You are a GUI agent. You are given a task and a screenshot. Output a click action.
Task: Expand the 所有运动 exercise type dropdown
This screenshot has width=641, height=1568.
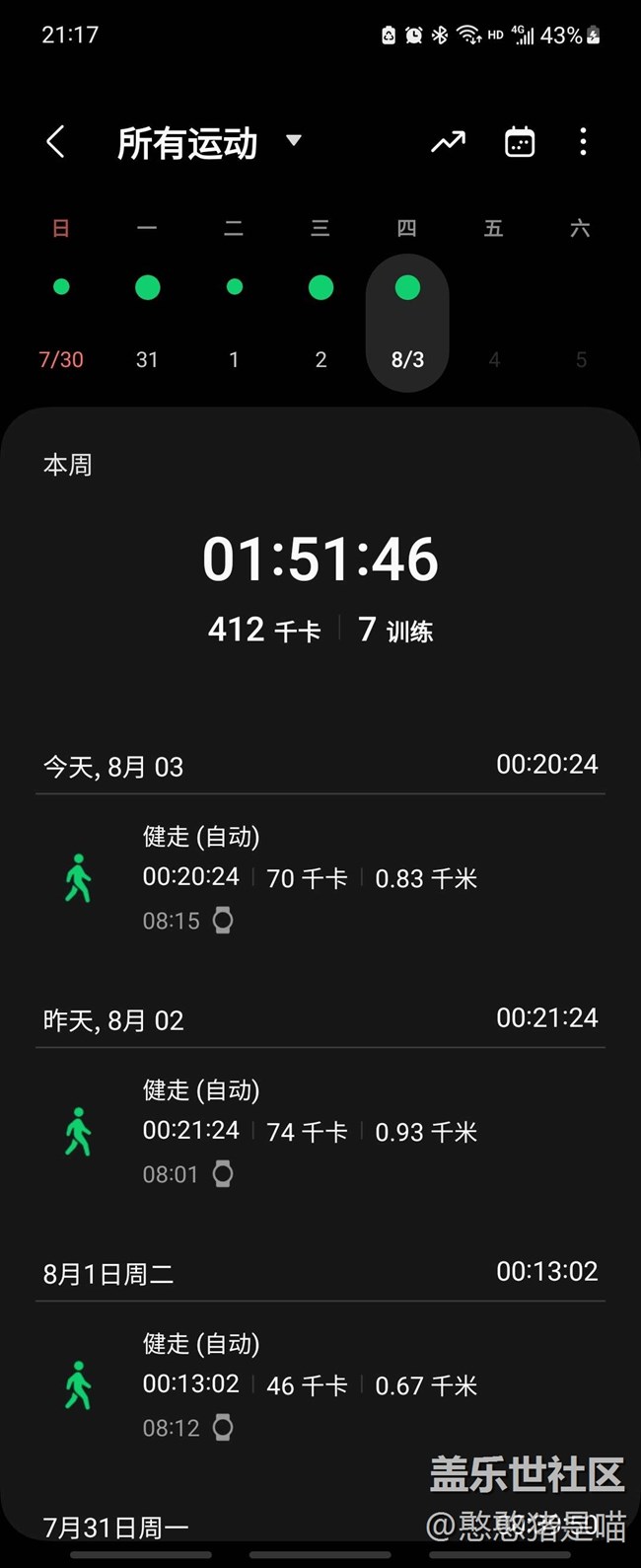[x=209, y=142]
